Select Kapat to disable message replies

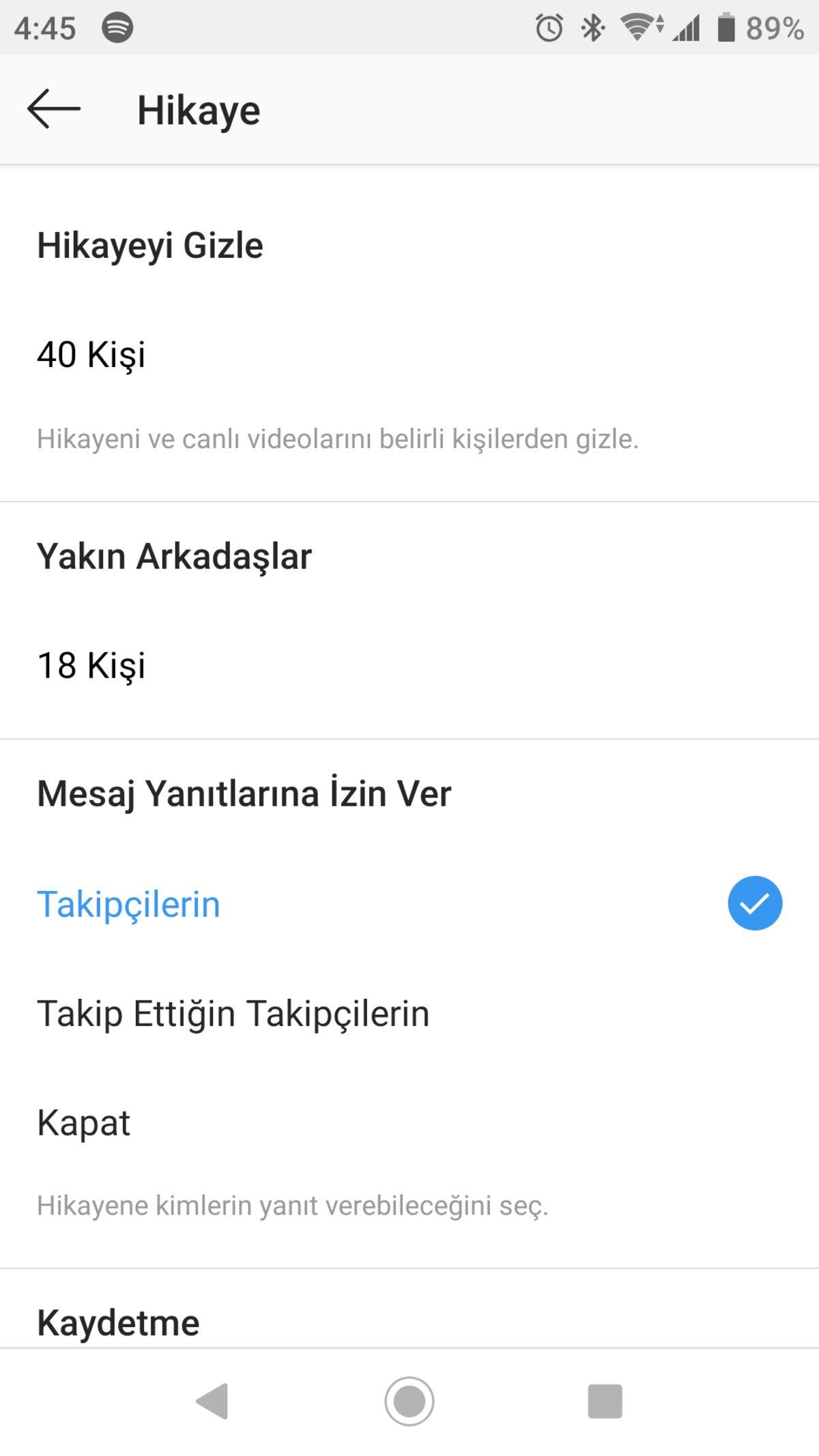84,1123
